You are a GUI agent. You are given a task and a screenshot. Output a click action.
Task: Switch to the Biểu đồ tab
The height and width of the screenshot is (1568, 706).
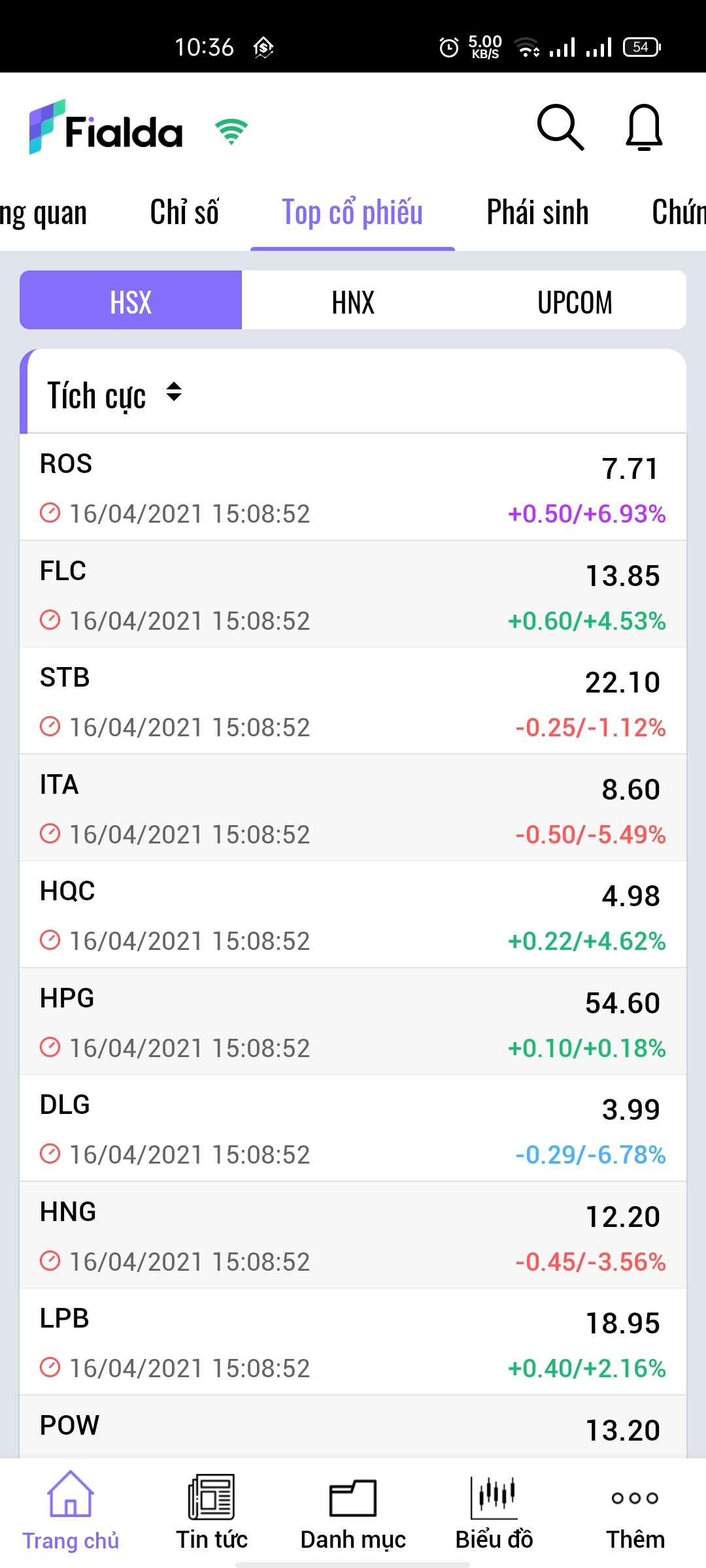(x=494, y=1512)
